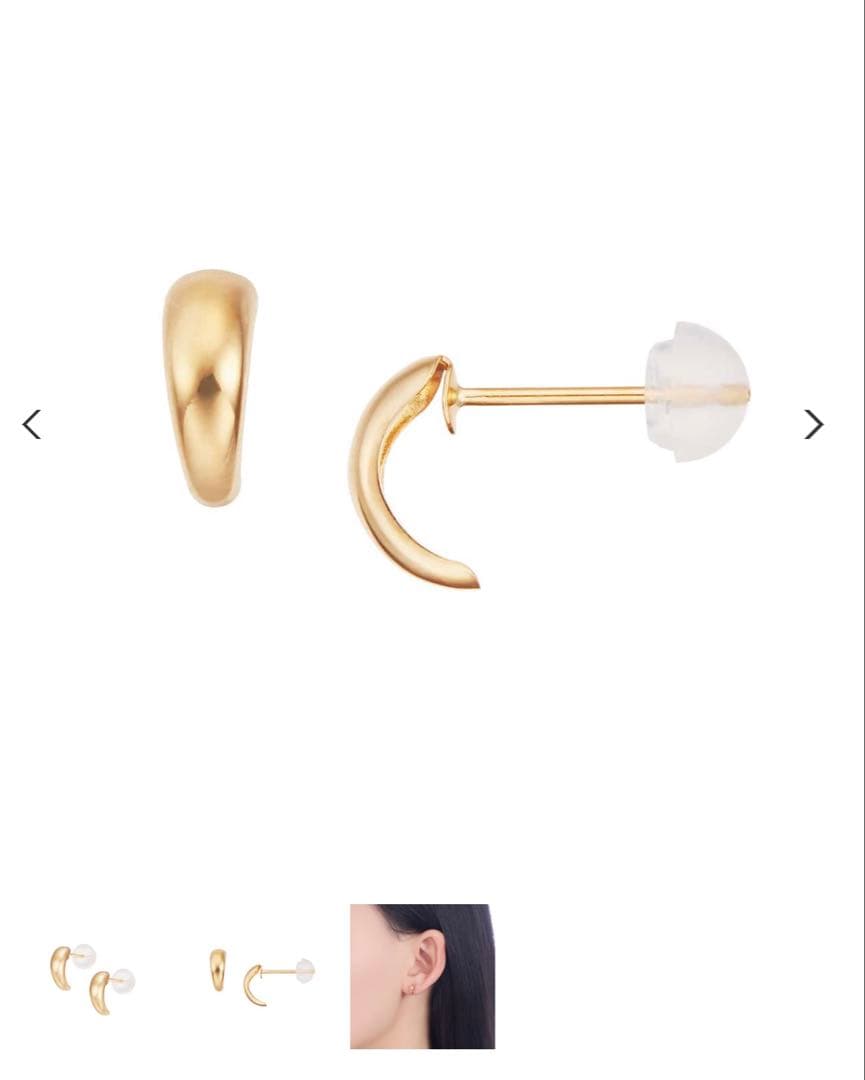Open the thumbnail of model wearing earring

point(422,976)
